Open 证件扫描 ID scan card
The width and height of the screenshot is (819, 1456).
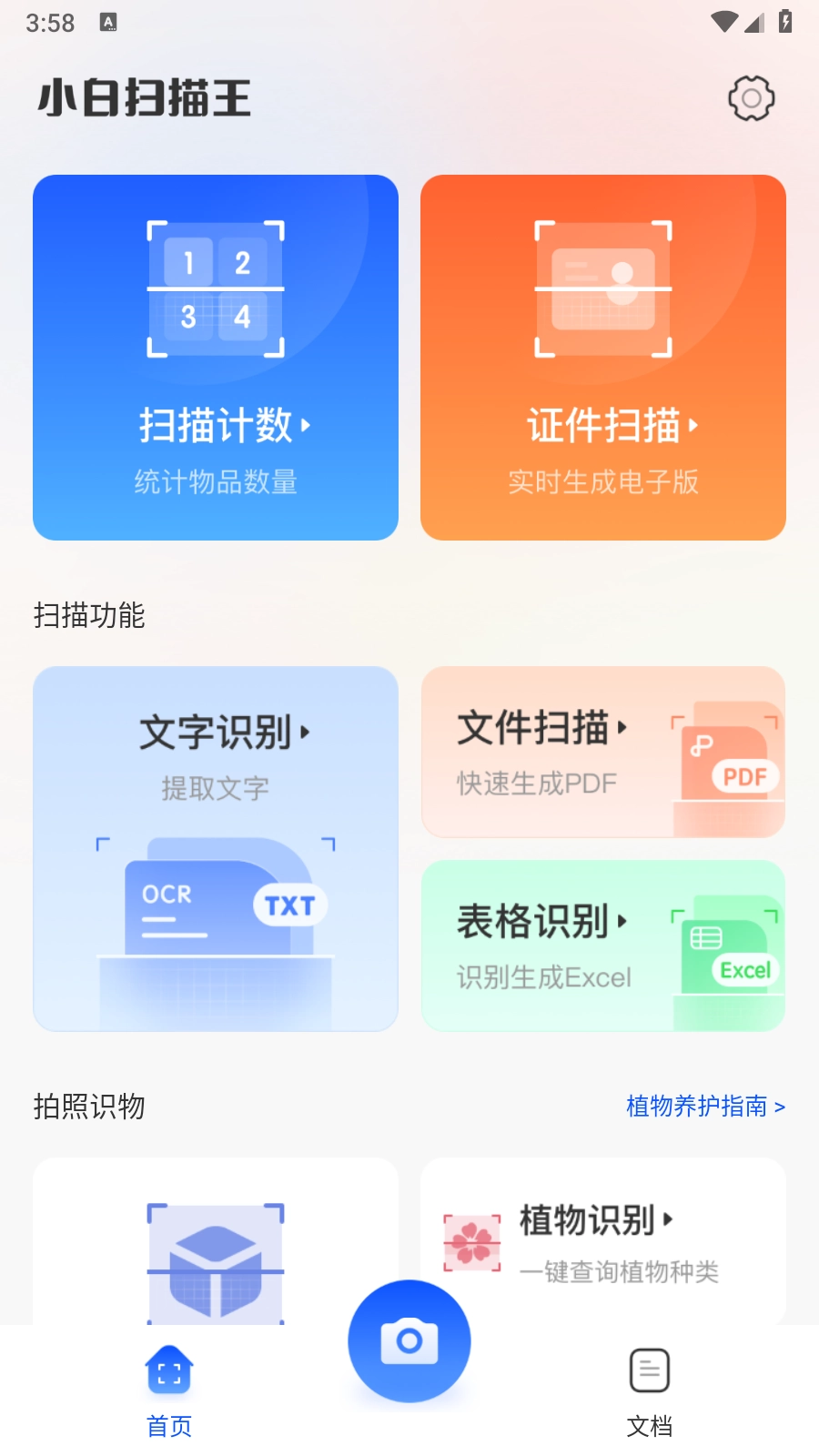coord(603,358)
